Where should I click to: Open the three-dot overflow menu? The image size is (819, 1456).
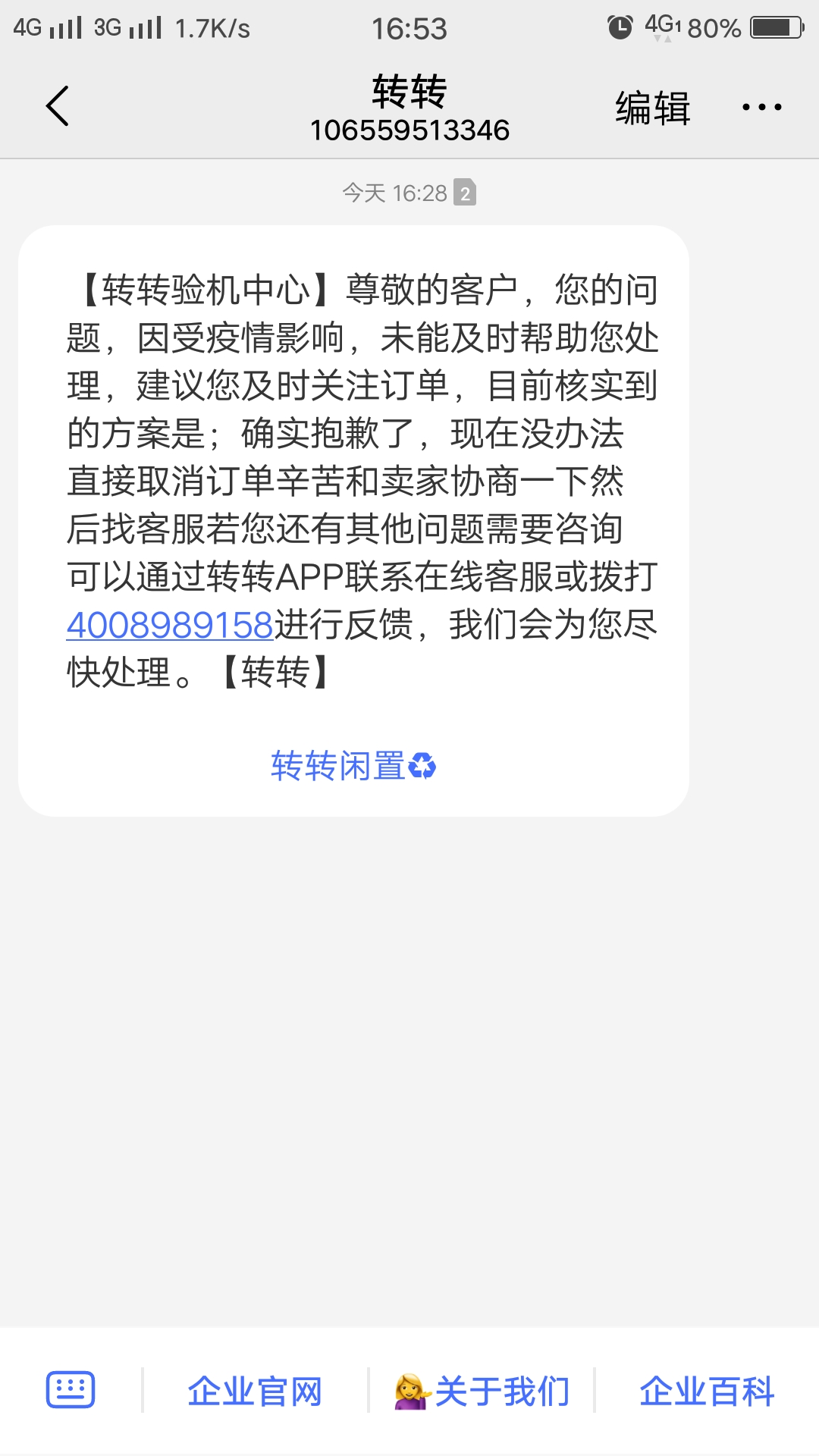tap(761, 108)
